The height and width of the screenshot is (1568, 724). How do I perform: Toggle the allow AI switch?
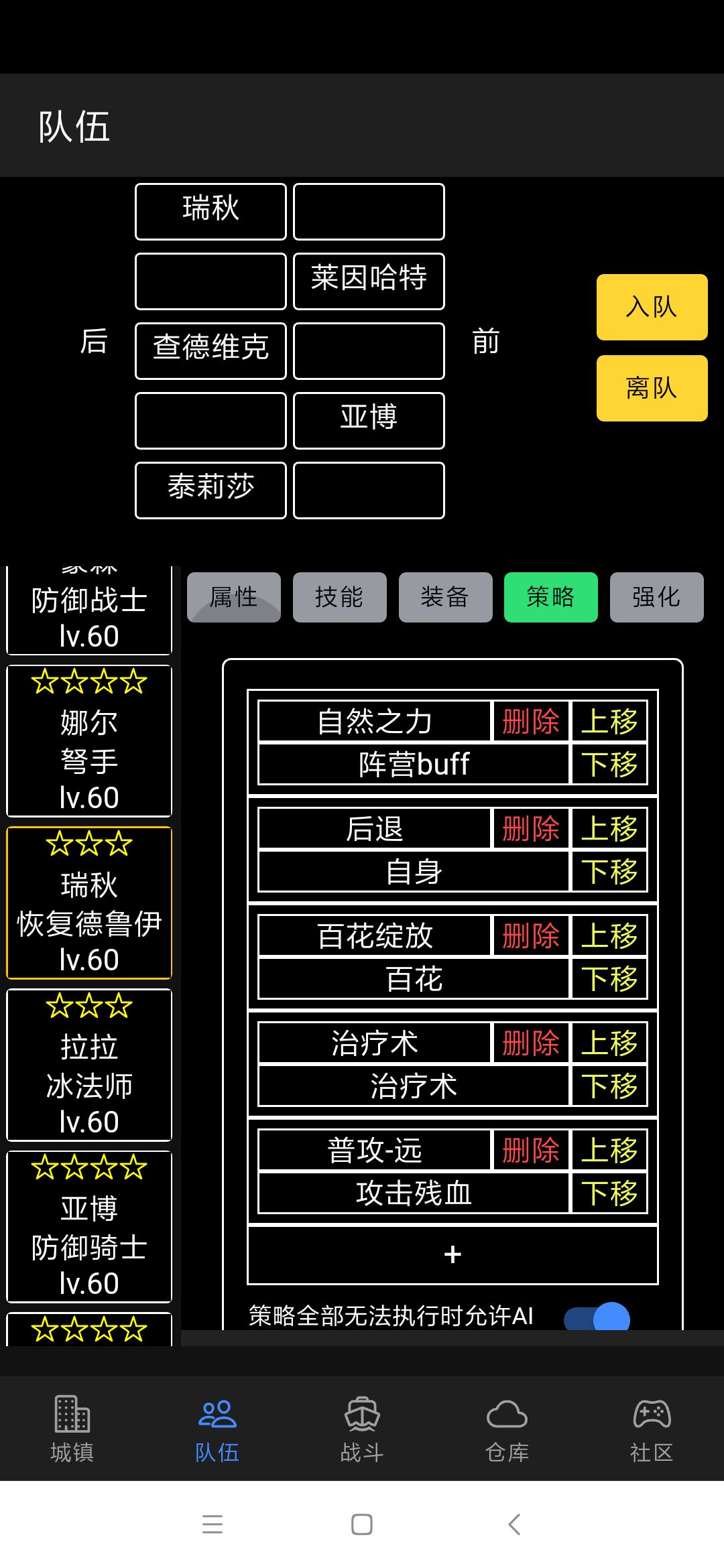click(x=595, y=1315)
